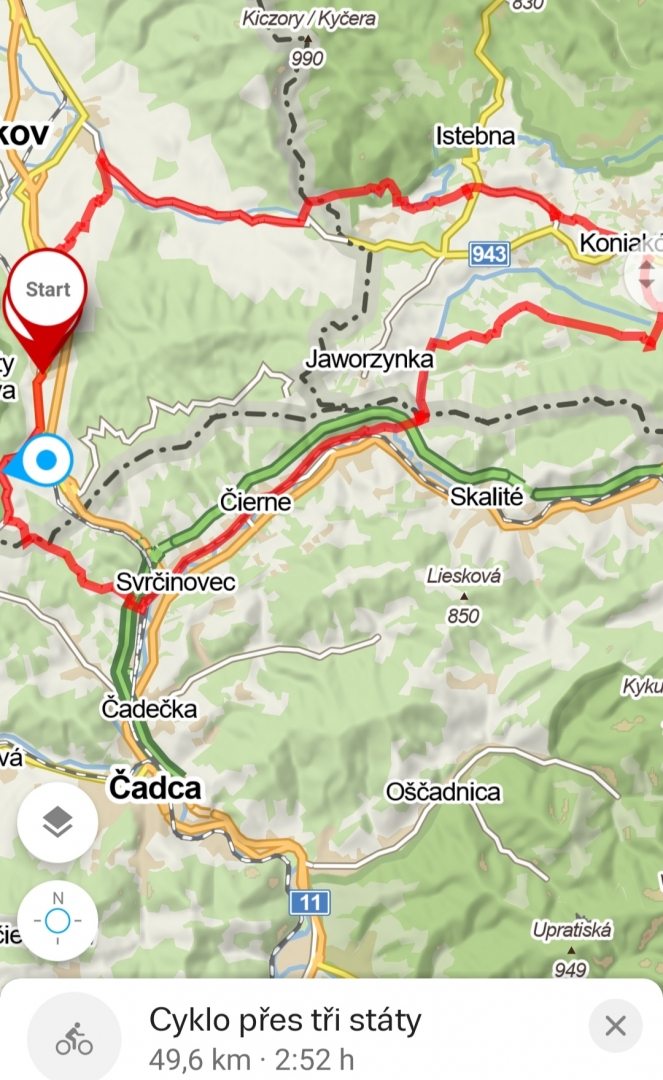Open the map layers button

[58, 822]
